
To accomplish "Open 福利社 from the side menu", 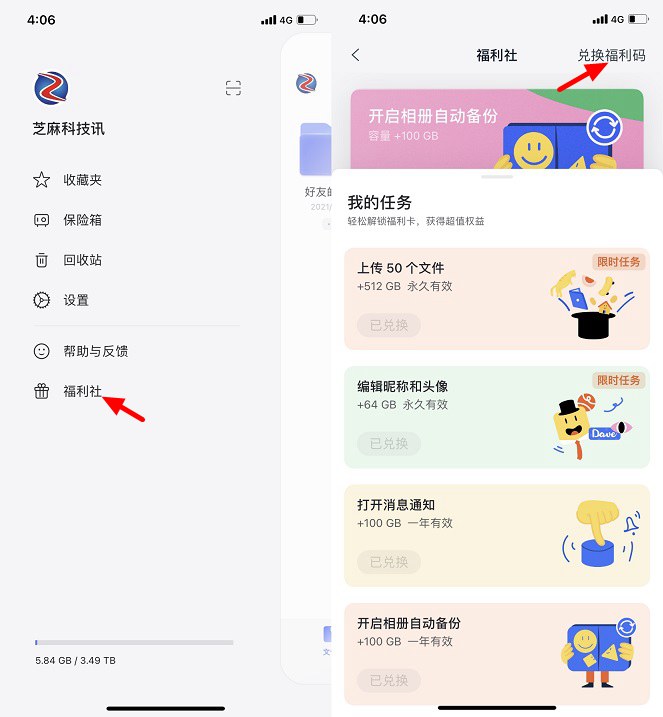I will coord(82,392).
